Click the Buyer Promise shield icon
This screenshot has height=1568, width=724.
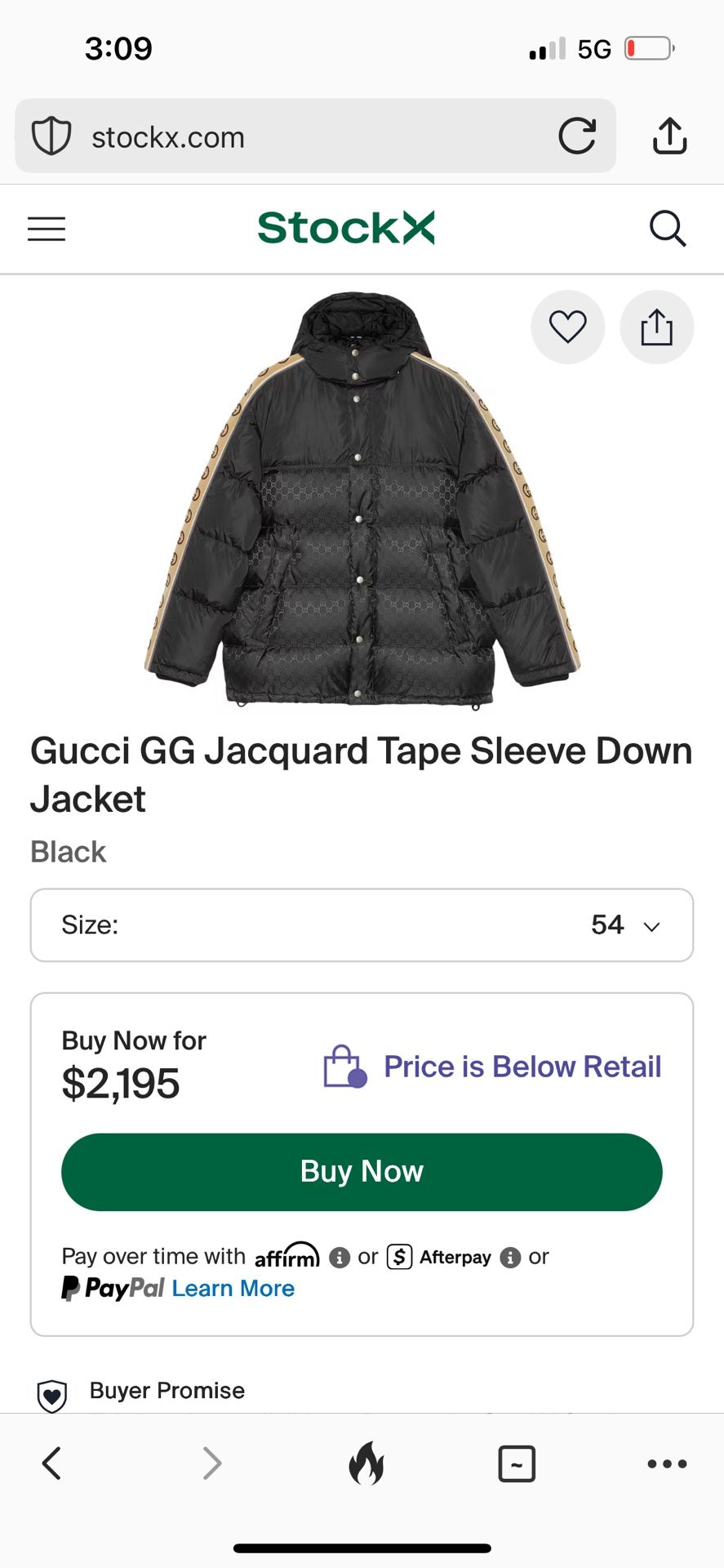coord(51,1391)
